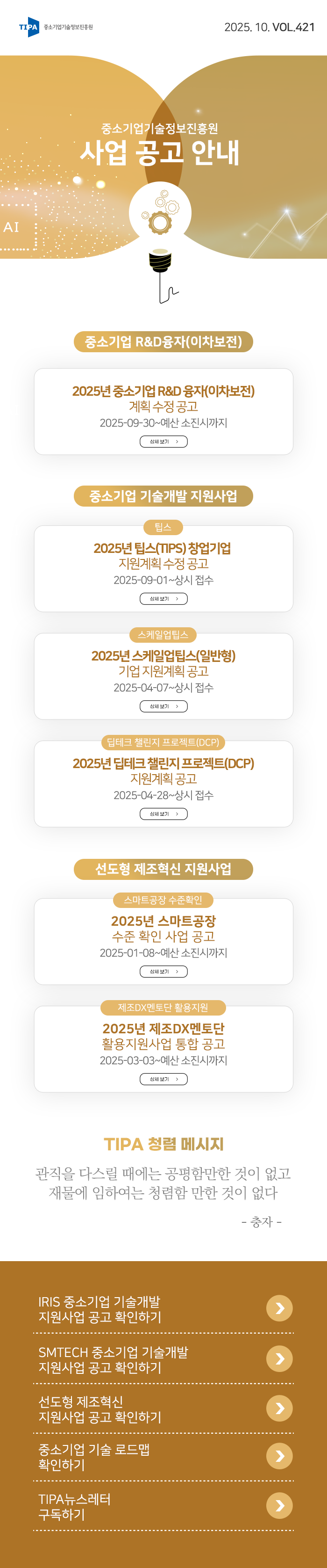This screenshot has width=327, height=1568.
Task: Subscribe via TIPA뉴스레터 구독하기
Action: (279, 1505)
